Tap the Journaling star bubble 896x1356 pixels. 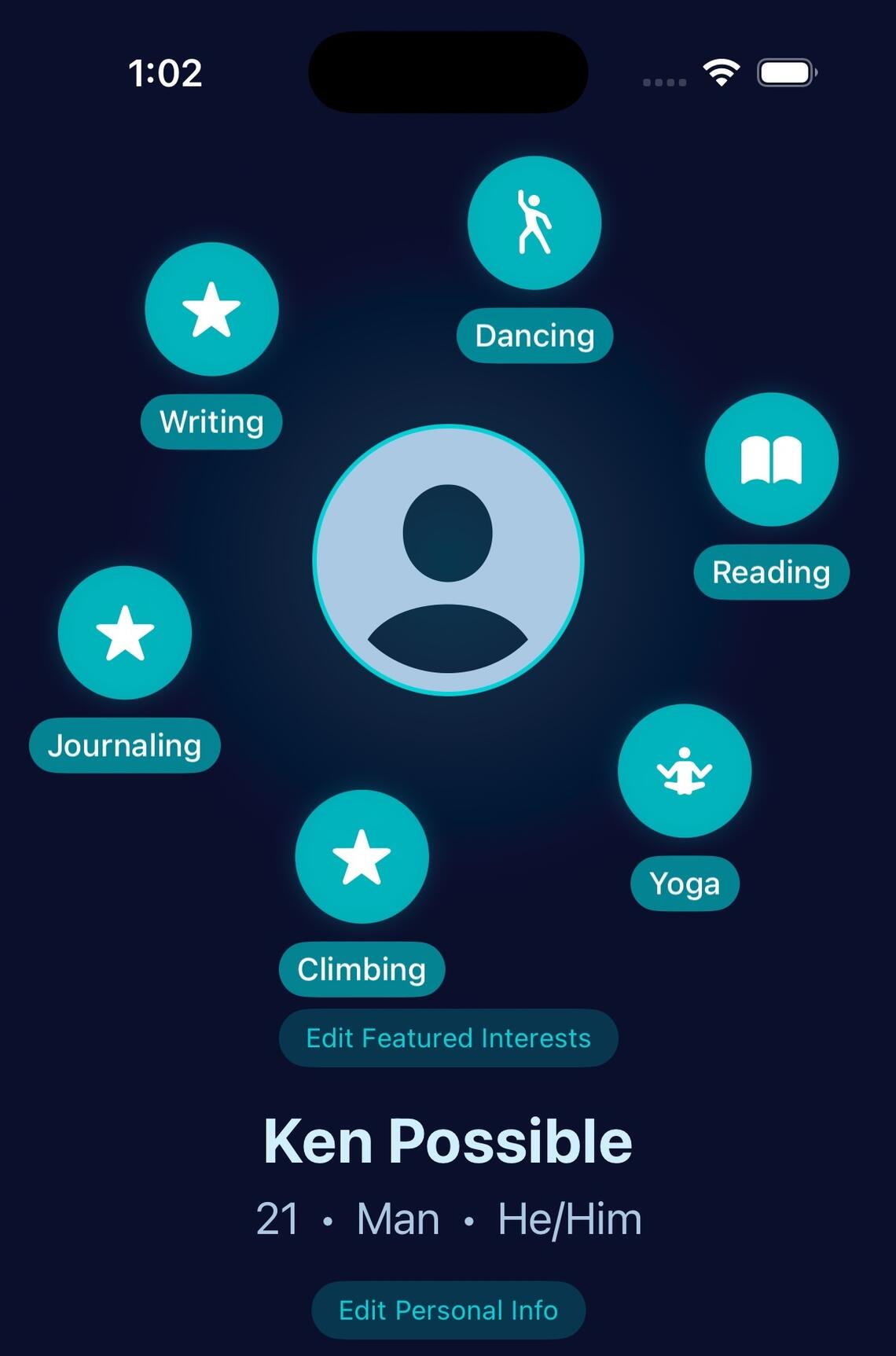point(125,633)
